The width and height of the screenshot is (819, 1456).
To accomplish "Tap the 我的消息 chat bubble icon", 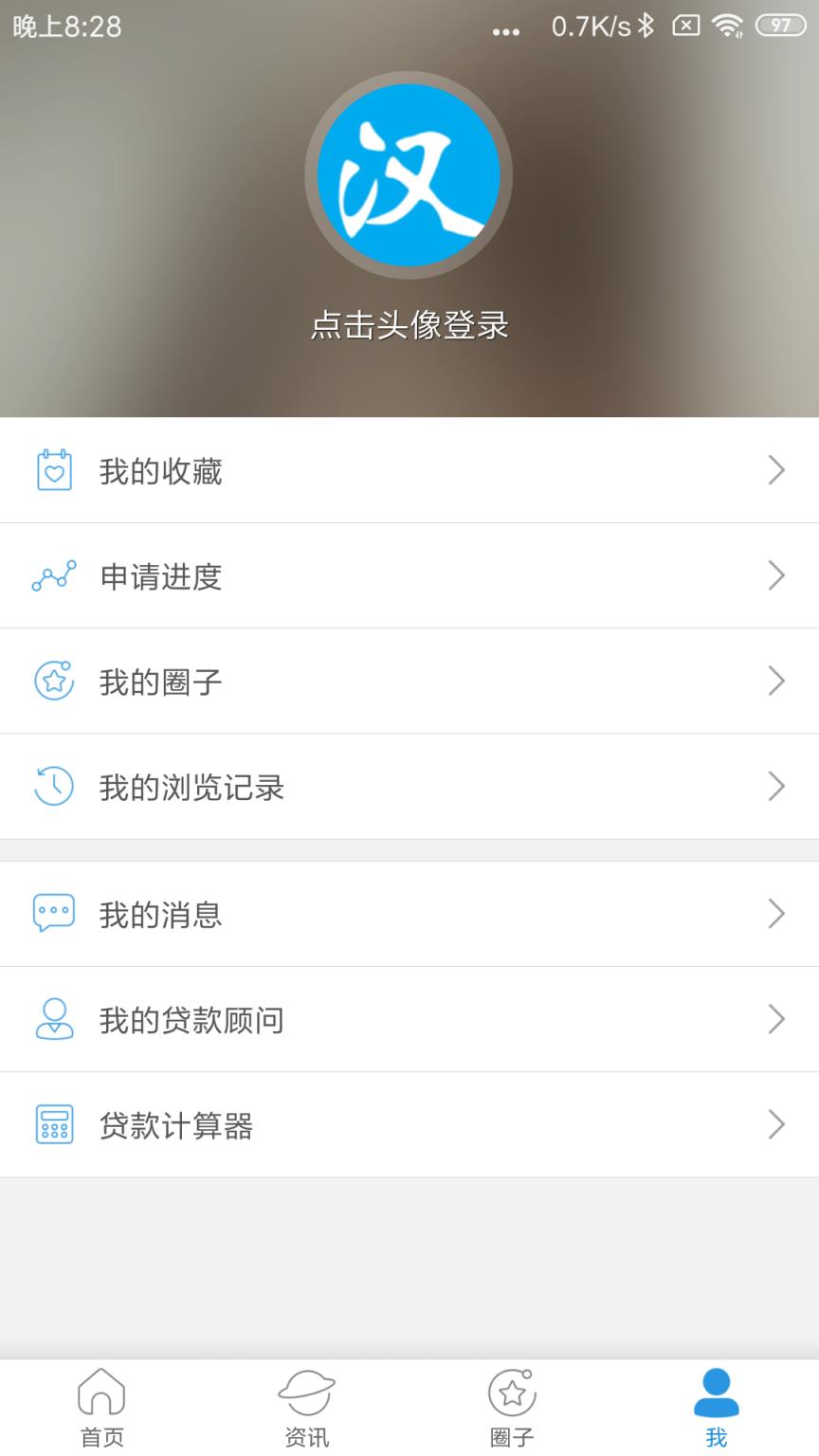I will (x=54, y=913).
